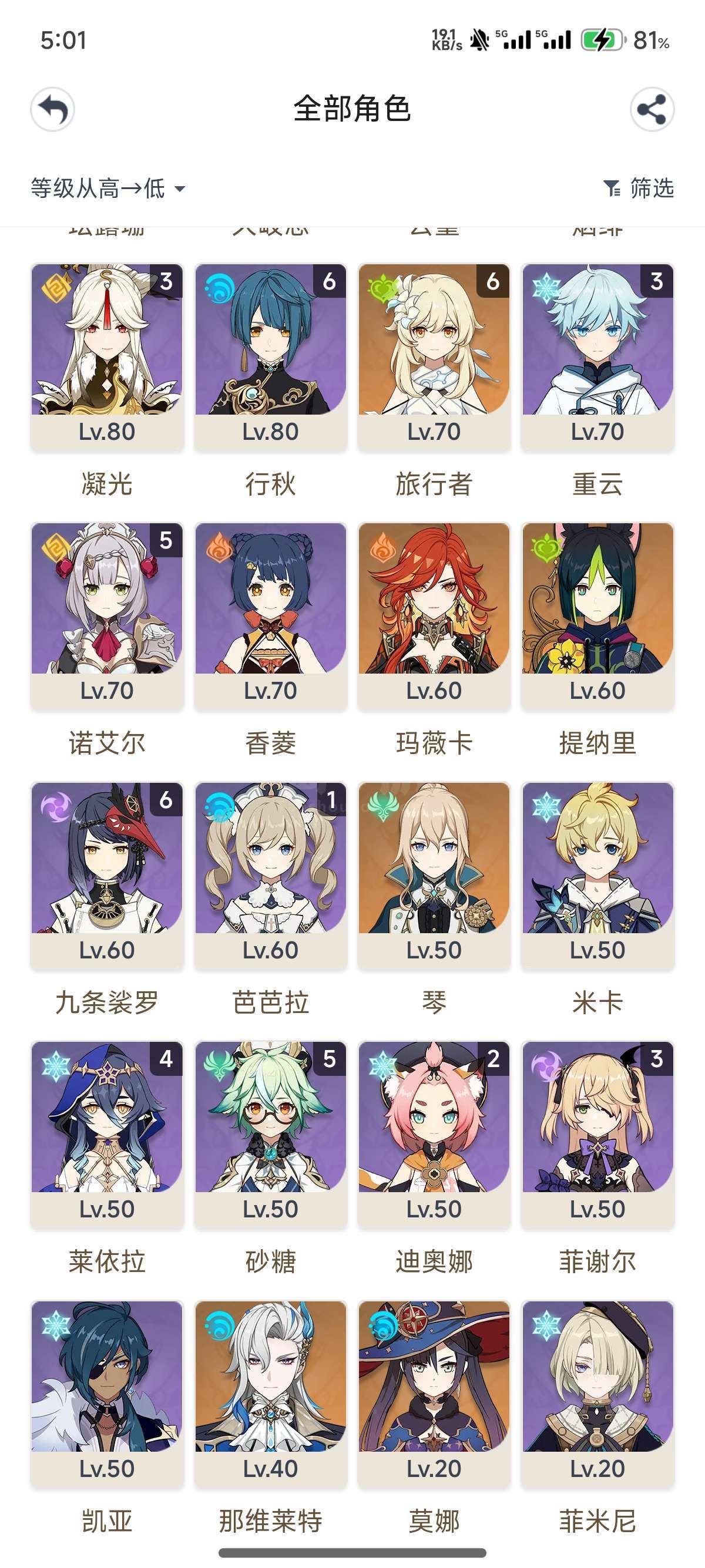The height and width of the screenshot is (1568, 705).
Task: Open 提纳里 character card
Action: (x=597, y=616)
